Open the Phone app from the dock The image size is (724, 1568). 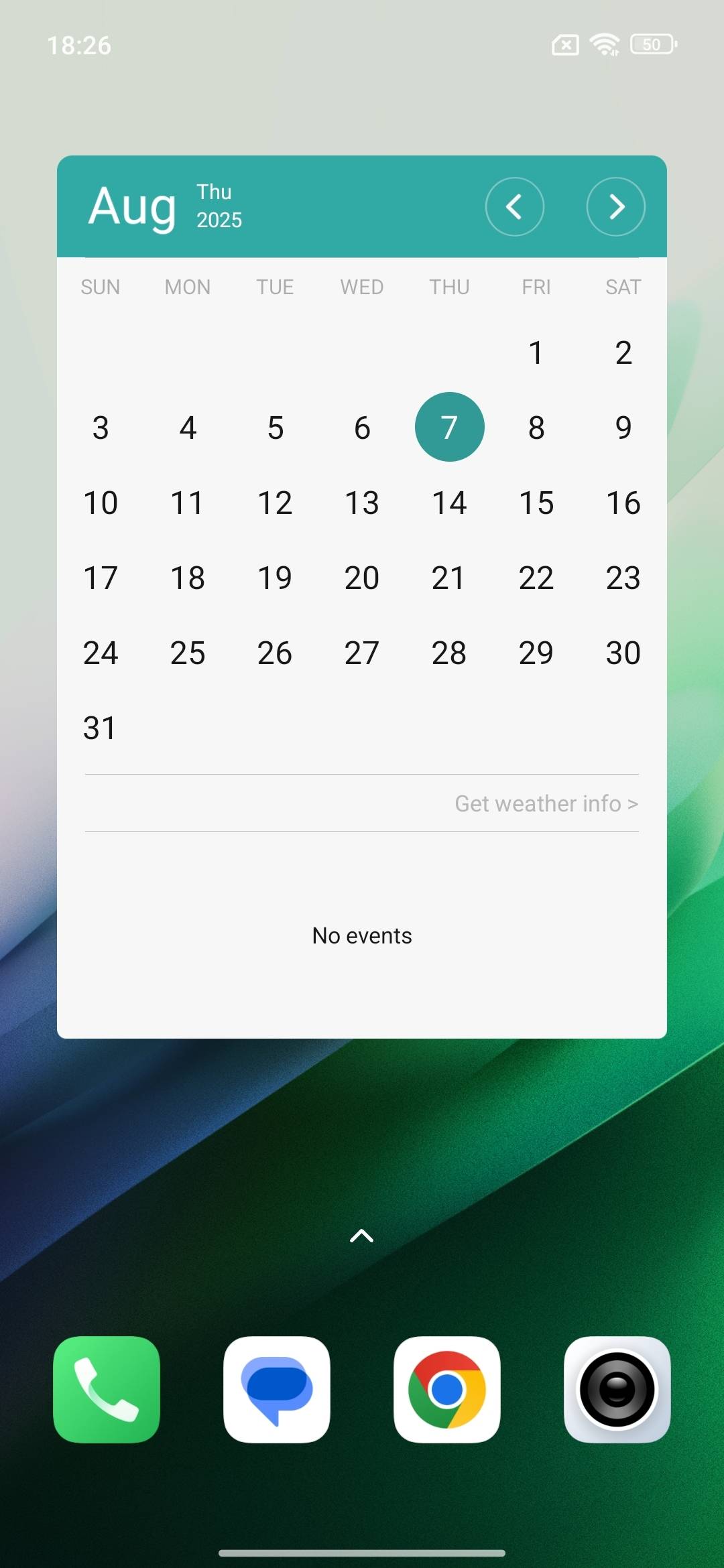[107, 1390]
